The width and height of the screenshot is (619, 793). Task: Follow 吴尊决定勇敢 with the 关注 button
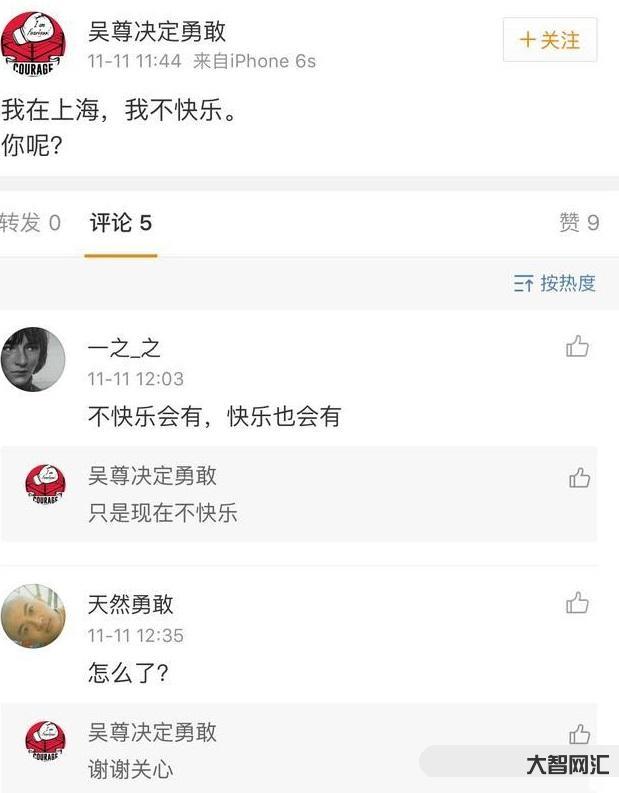click(549, 40)
